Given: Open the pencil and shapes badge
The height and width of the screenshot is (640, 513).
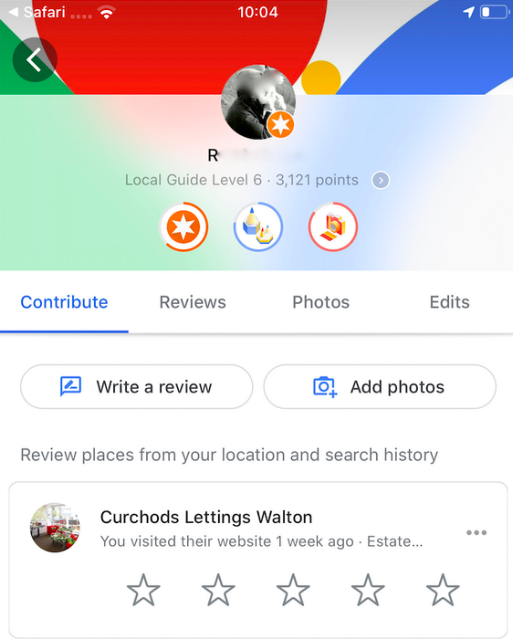Looking at the screenshot, I should [258, 227].
